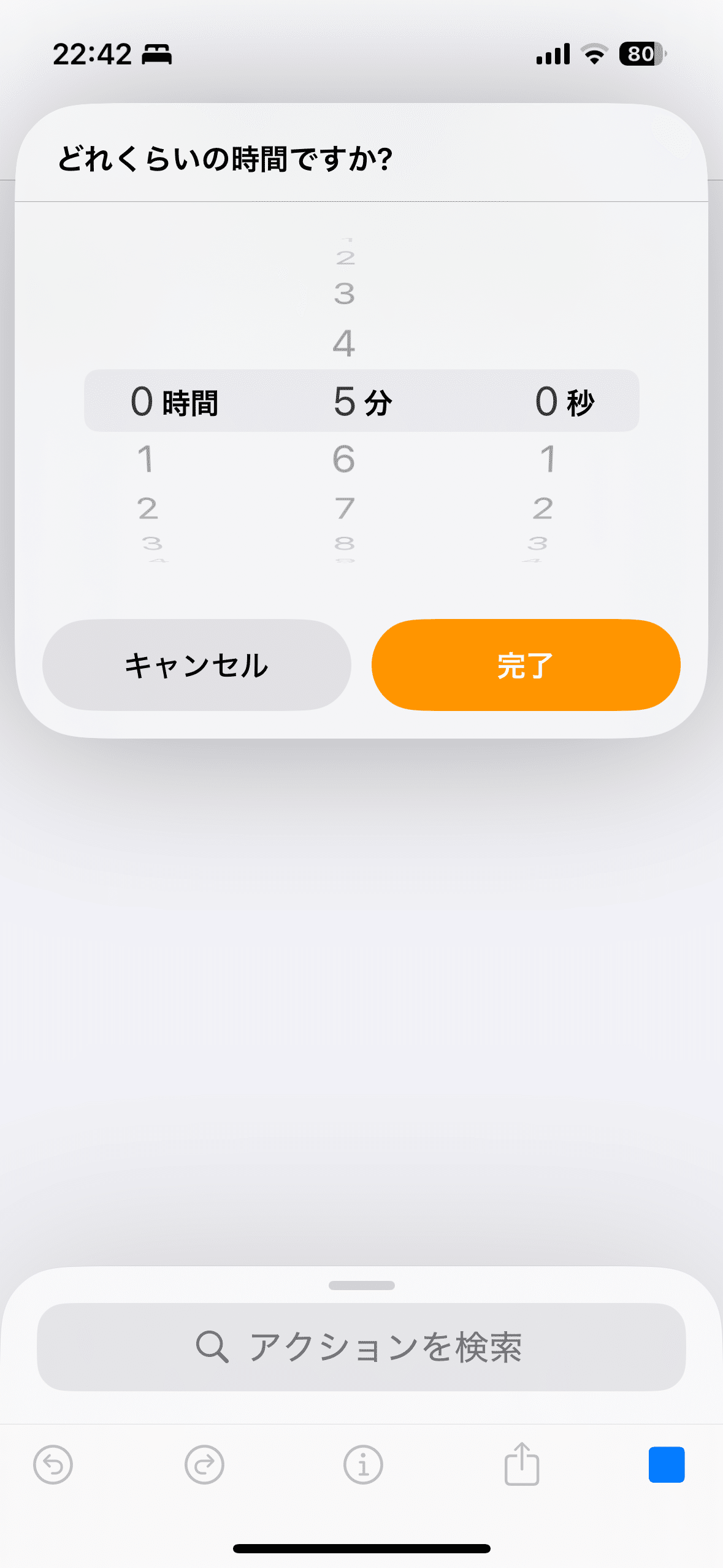Screen dimensions: 723x1568
Task: Undo the last action
Action: pos(53,1465)
